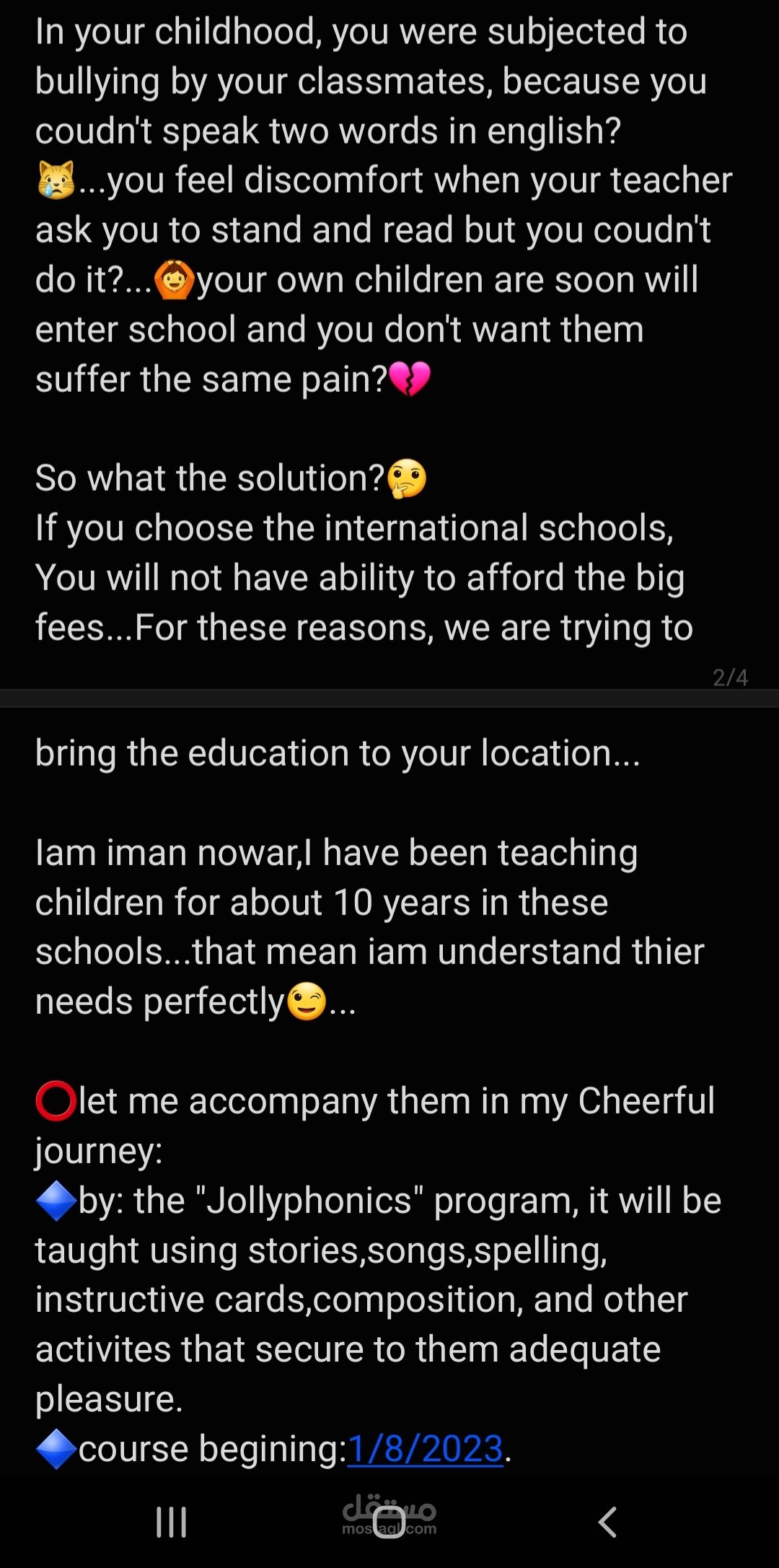
Task: Open the 1/8/2023 date link
Action: pos(425,1448)
